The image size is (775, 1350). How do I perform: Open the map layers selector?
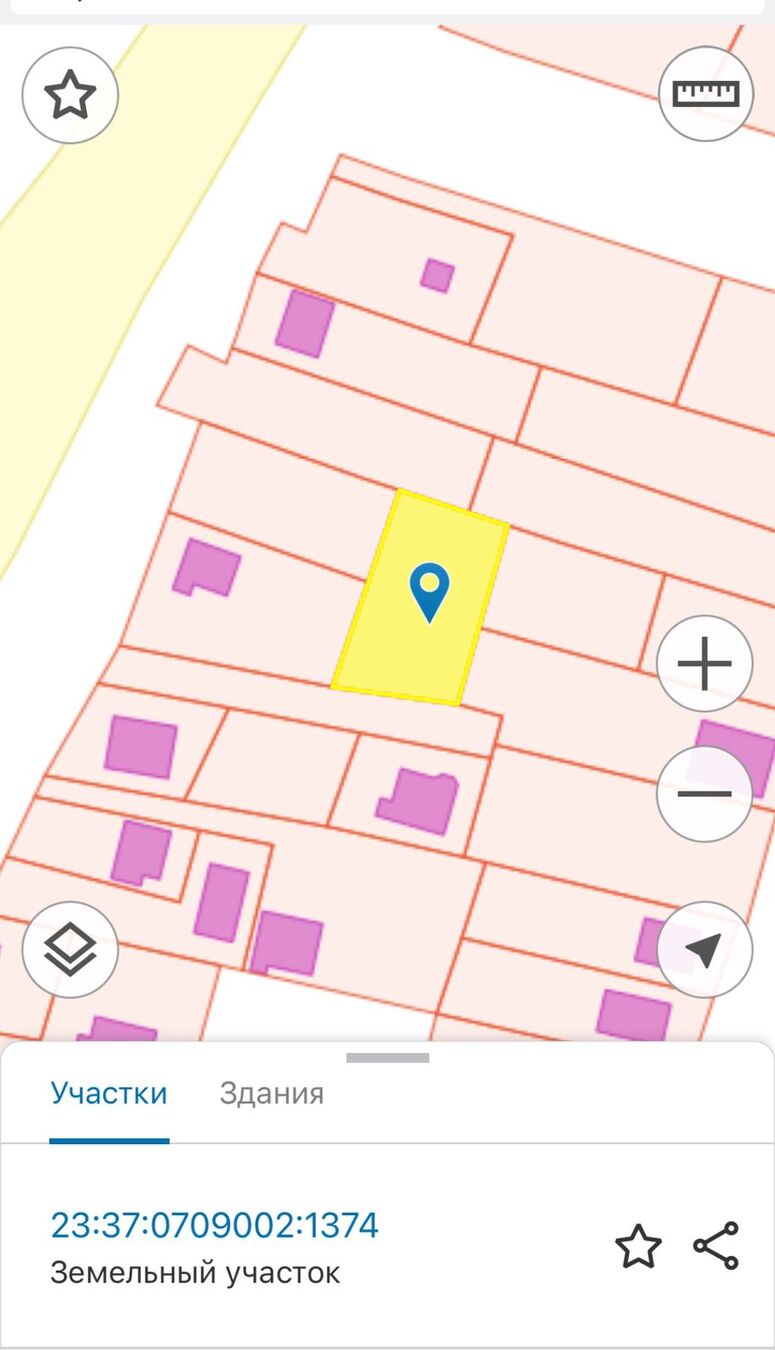click(x=70, y=950)
